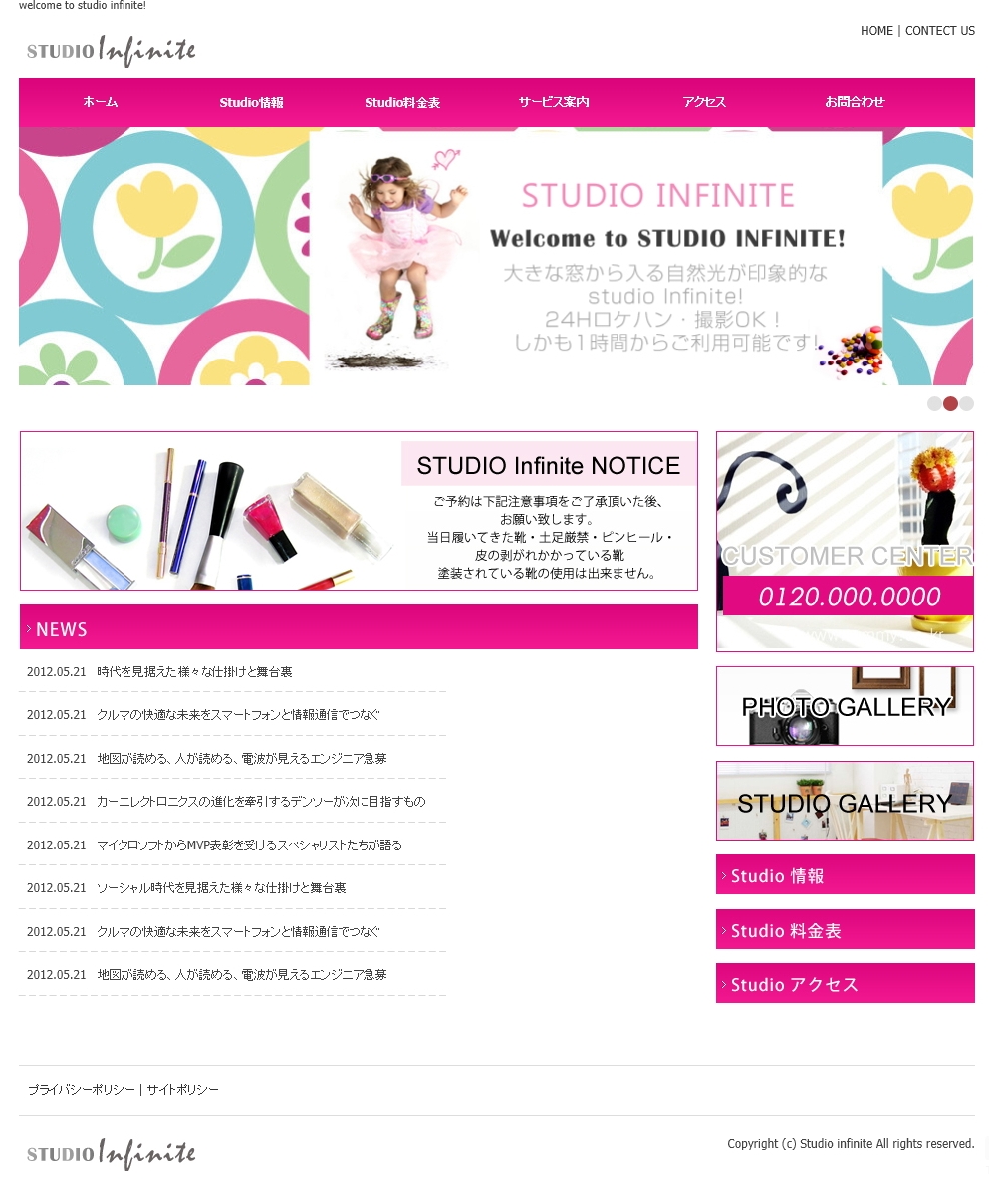Jump to the third banner slide dot
The width and height of the screenshot is (989, 1204).
point(966,403)
